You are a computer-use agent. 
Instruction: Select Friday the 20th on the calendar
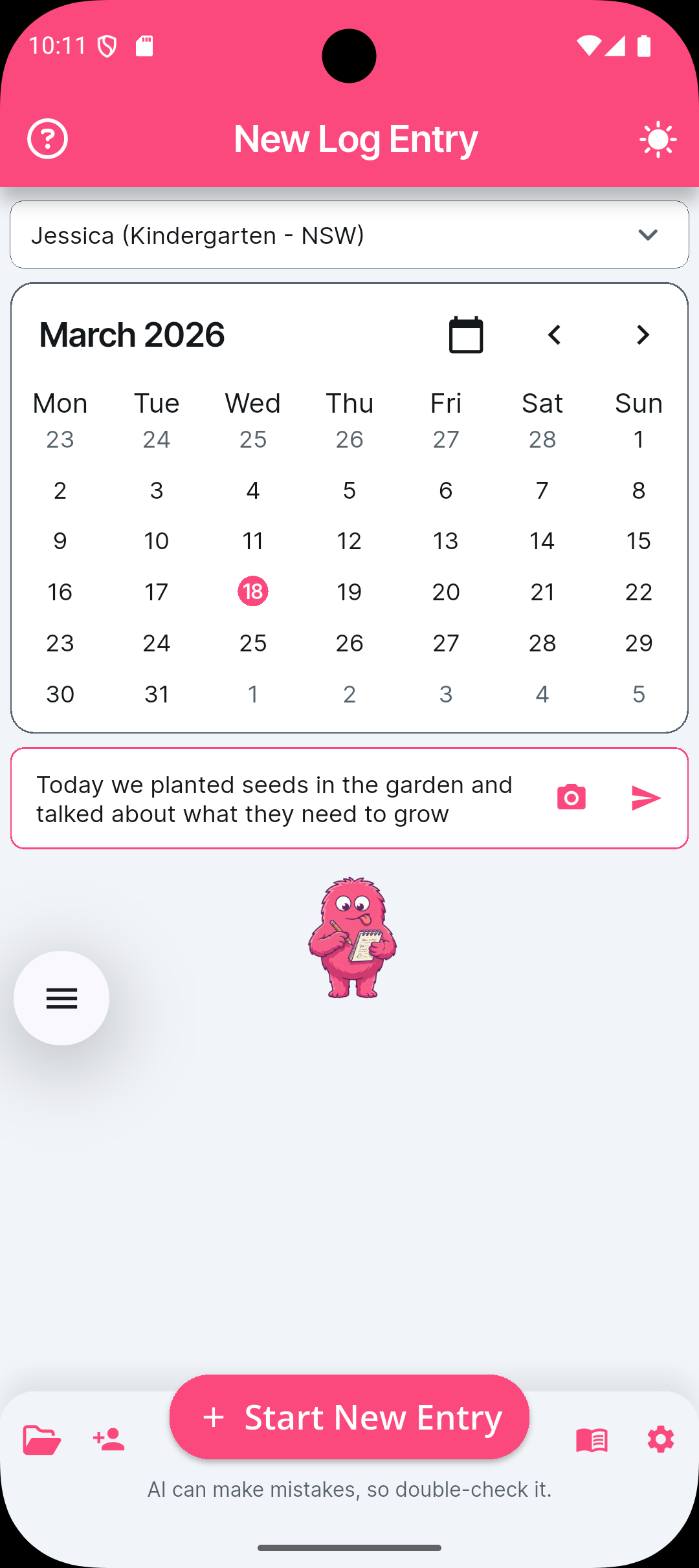coord(445,591)
